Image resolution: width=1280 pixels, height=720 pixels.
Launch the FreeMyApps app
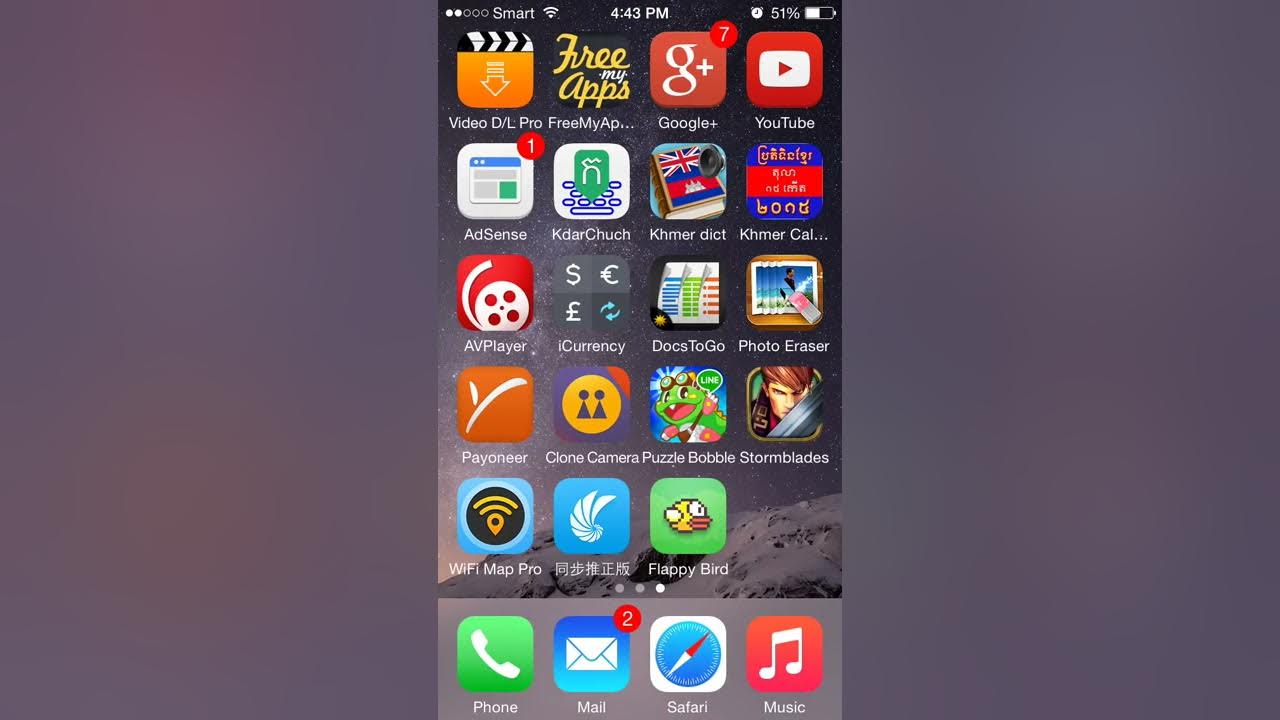(x=592, y=70)
